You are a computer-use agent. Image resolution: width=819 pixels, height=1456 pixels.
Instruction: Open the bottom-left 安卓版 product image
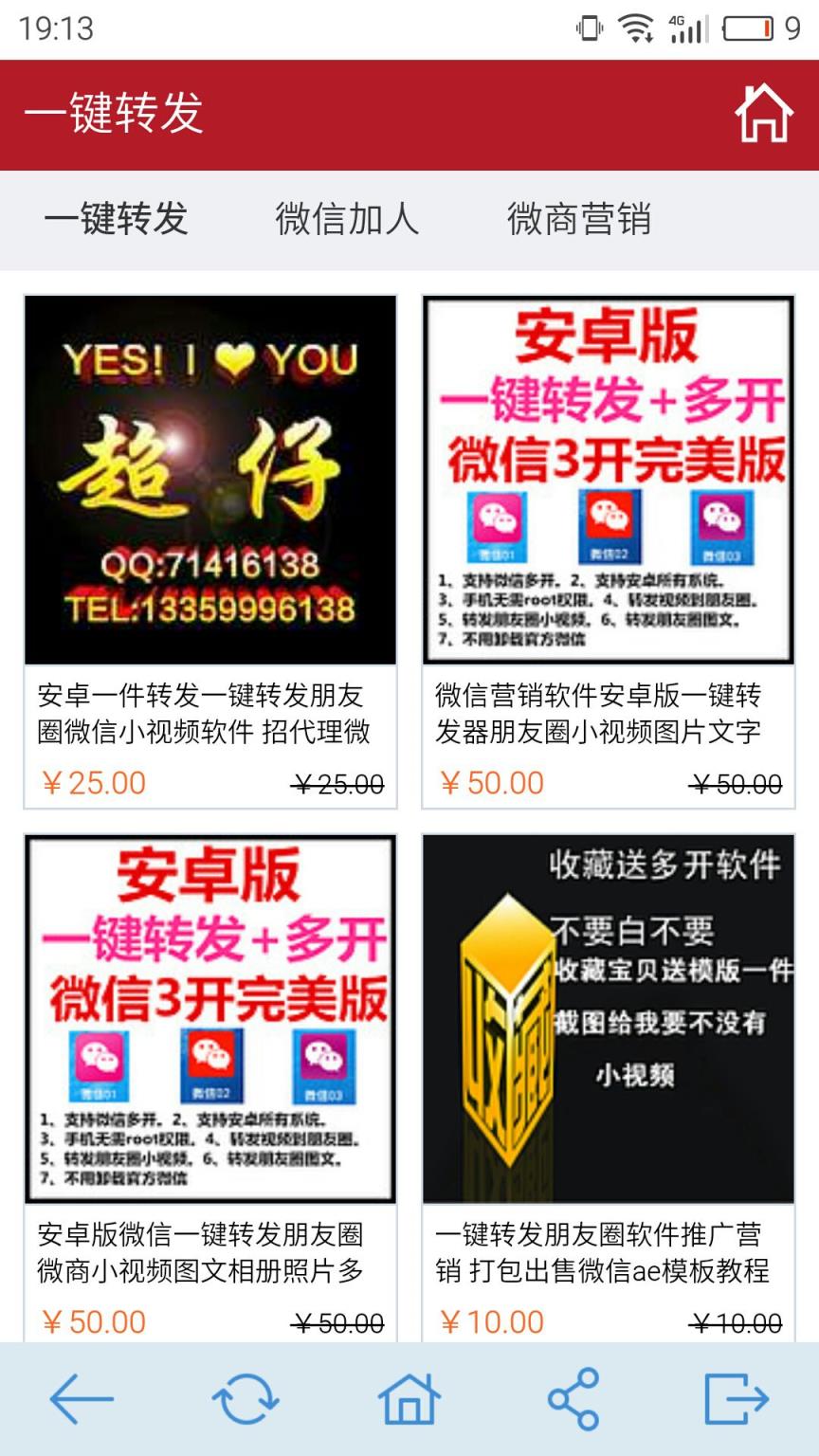(209, 1019)
